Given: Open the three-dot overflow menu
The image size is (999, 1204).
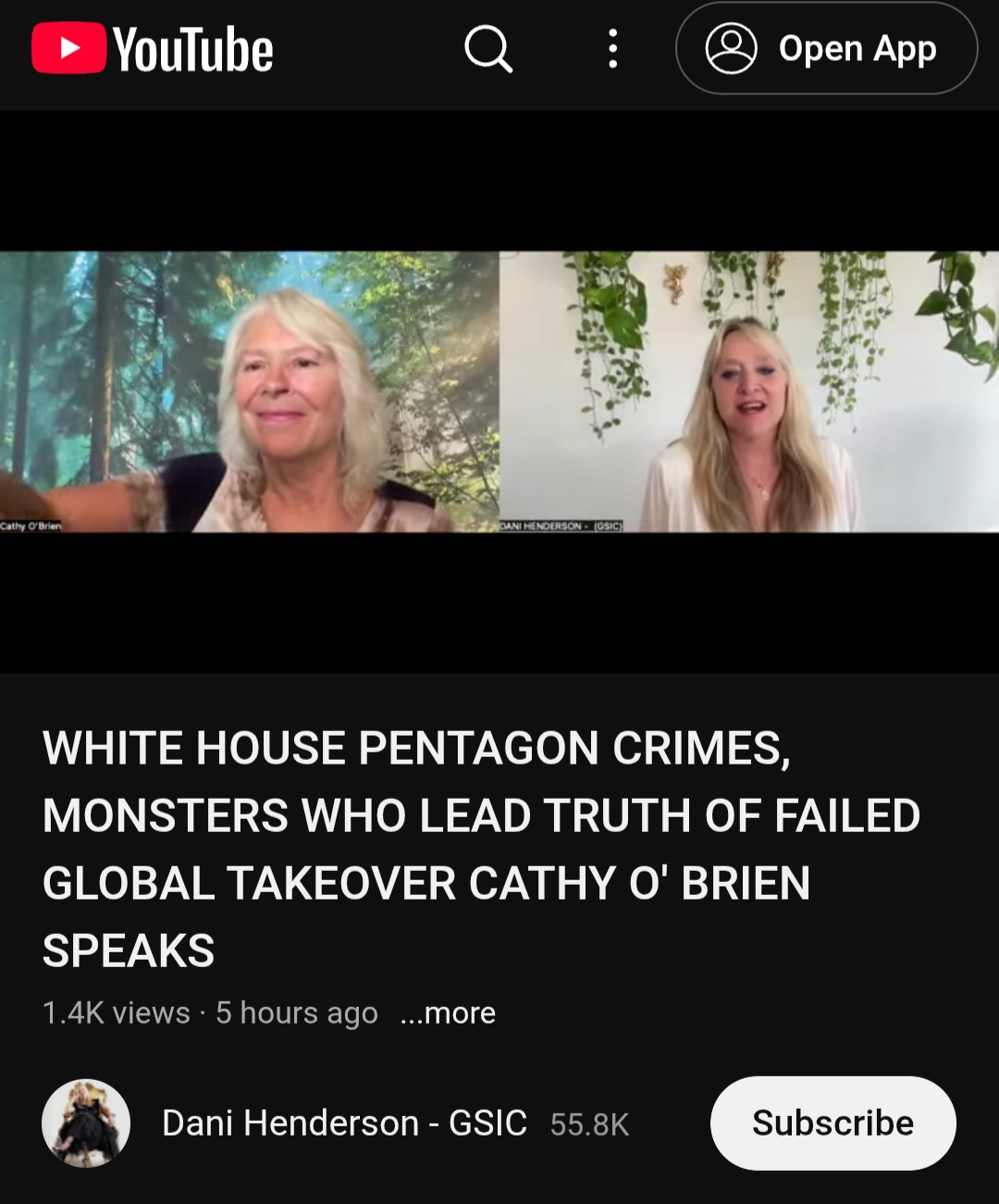Looking at the screenshot, I should coord(612,48).
